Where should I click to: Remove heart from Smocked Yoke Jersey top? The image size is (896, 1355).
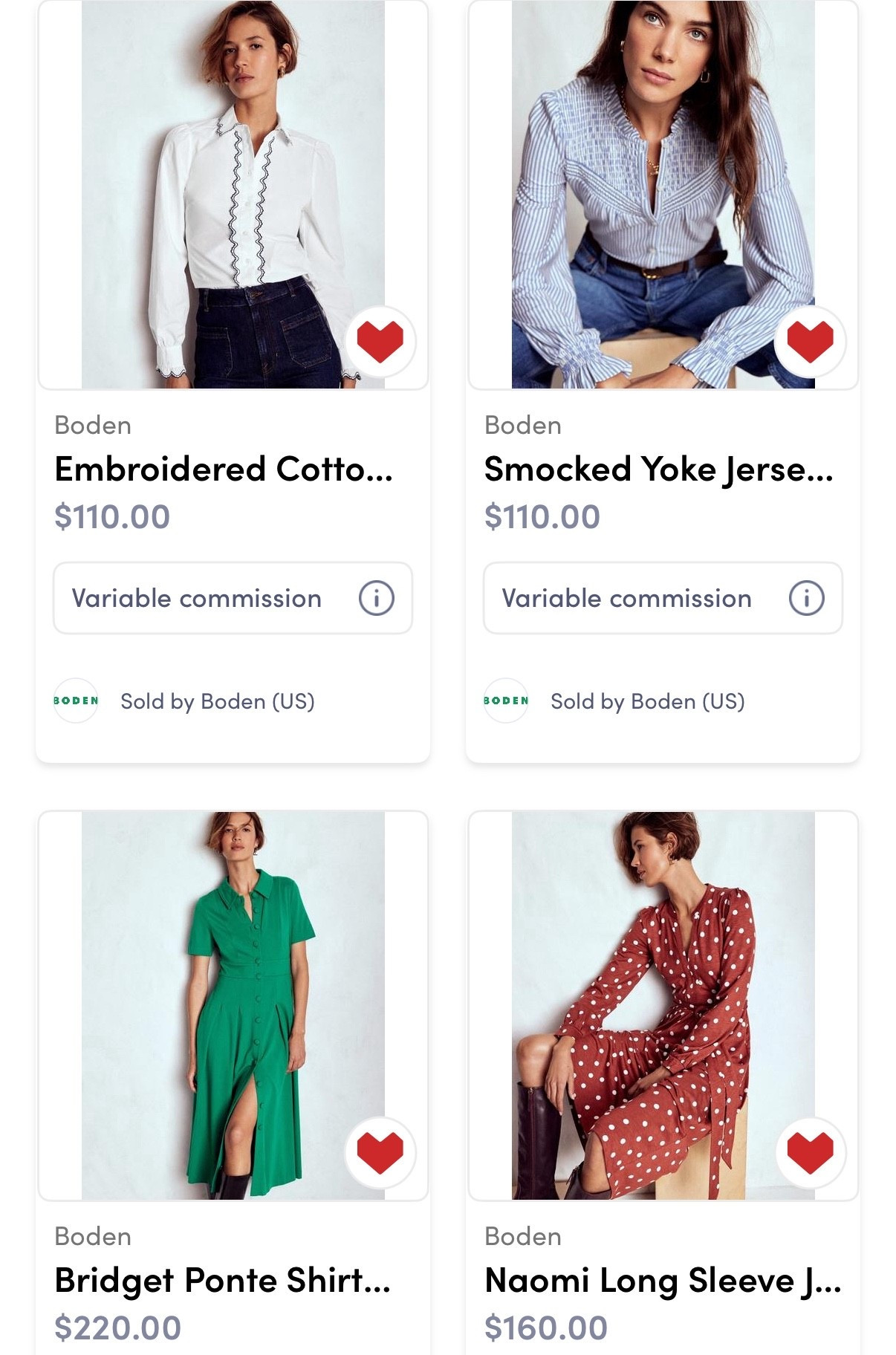pos(810,341)
